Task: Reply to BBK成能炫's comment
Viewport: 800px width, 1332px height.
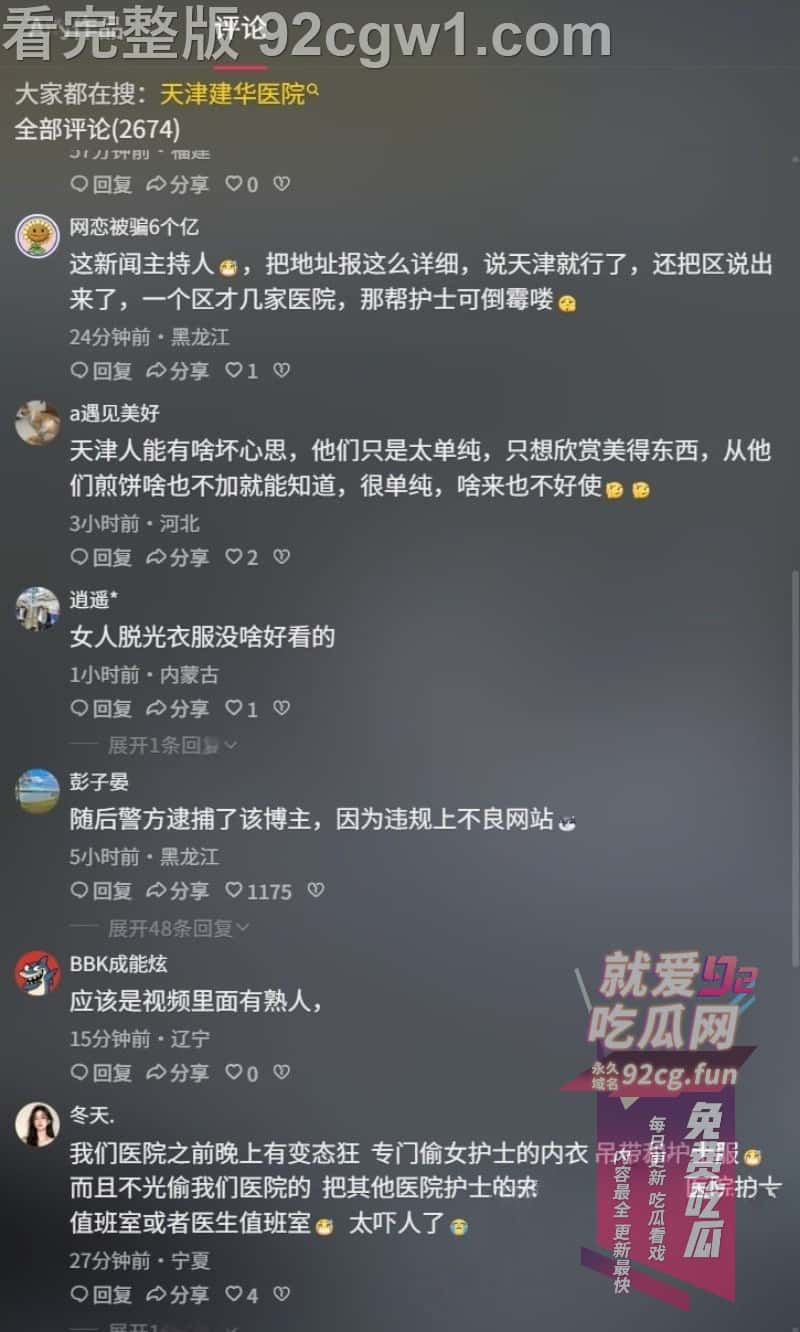Action: tap(101, 1073)
